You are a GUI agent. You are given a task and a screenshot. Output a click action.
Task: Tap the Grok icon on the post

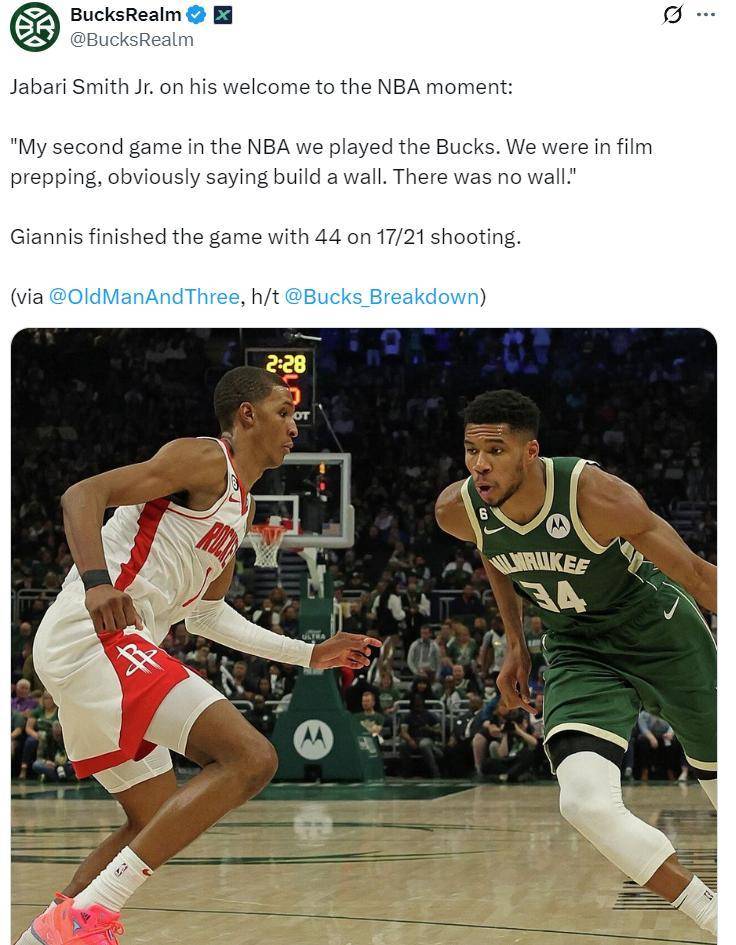tap(673, 15)
